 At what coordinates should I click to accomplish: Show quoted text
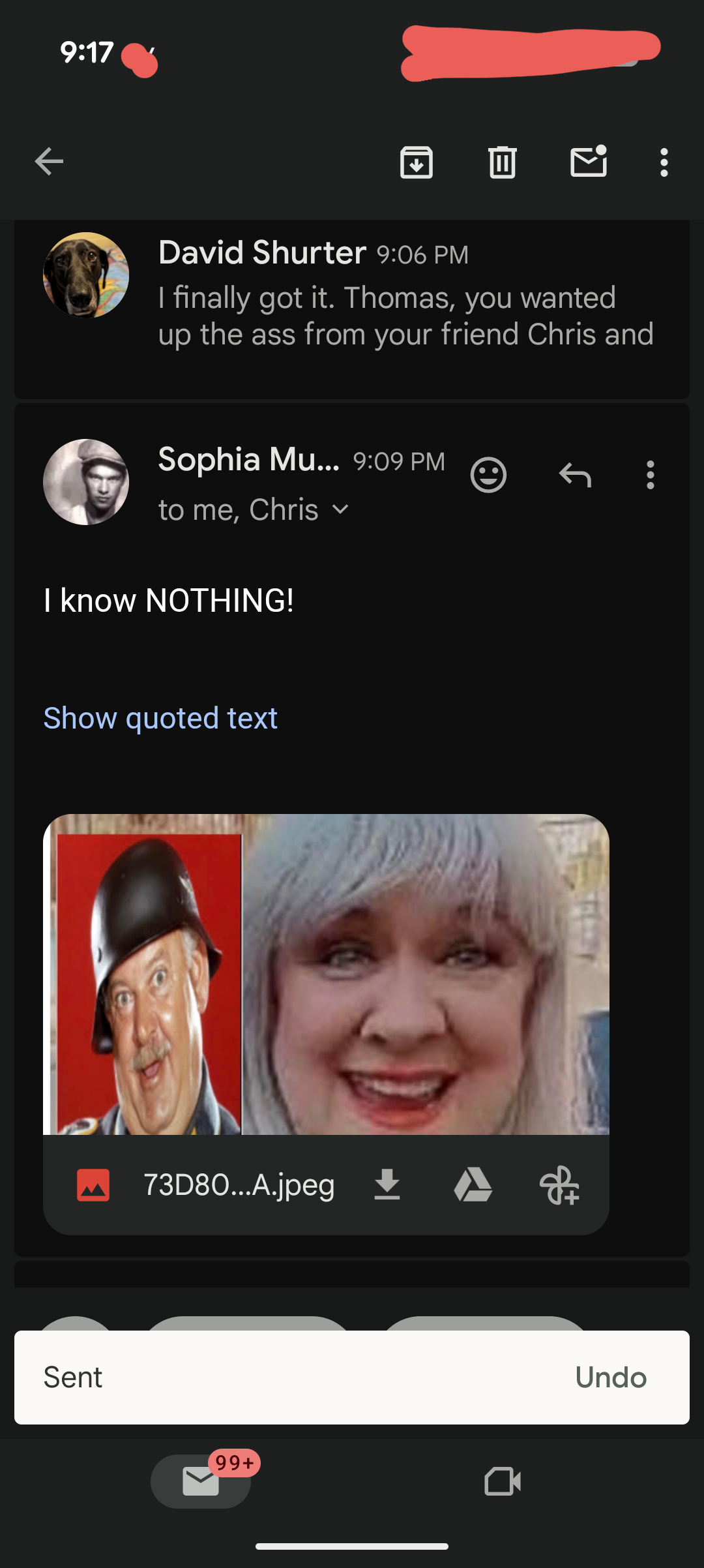click(160, 718)
